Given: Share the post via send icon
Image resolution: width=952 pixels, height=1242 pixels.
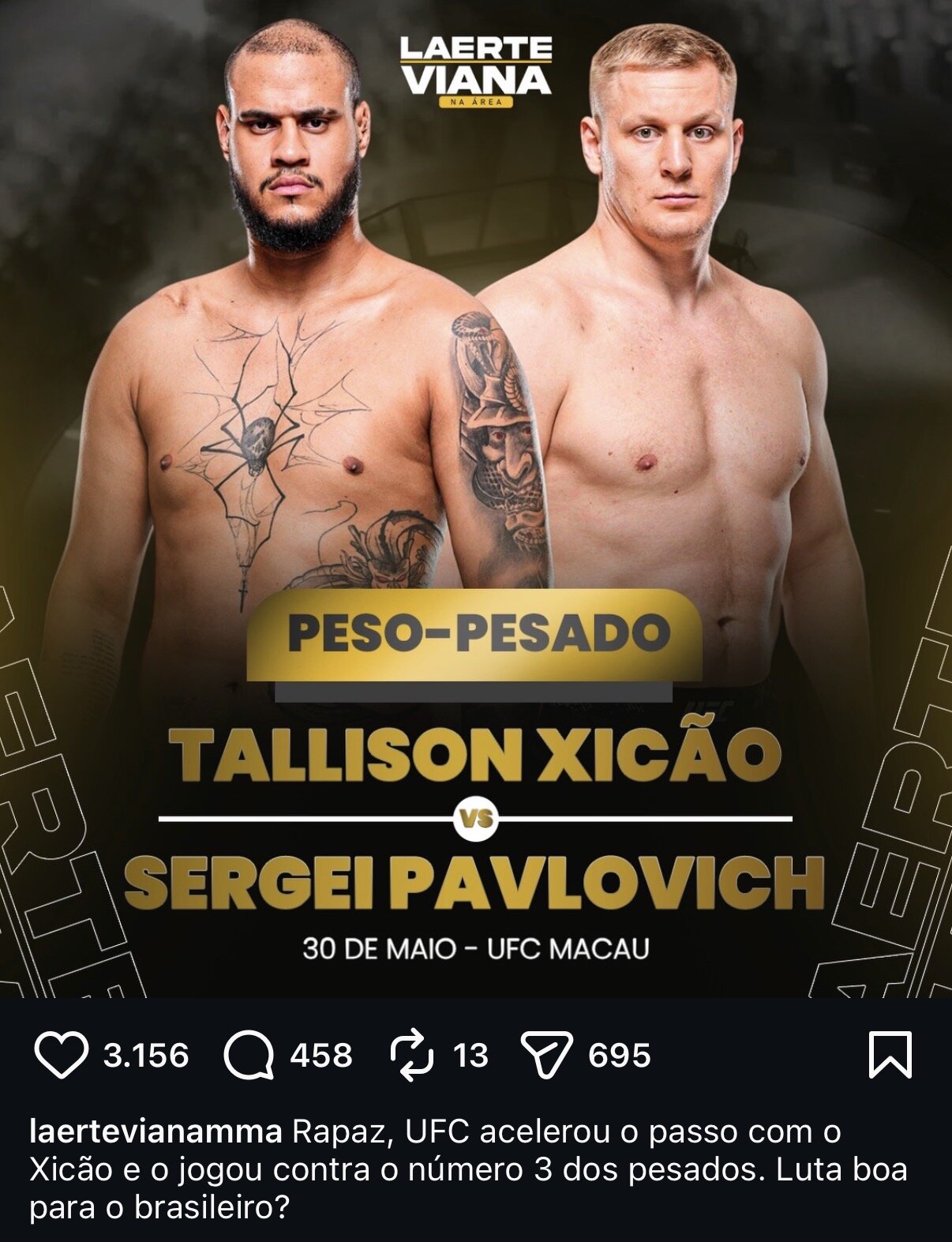Looking at the screenshot, I should 546,1056.
